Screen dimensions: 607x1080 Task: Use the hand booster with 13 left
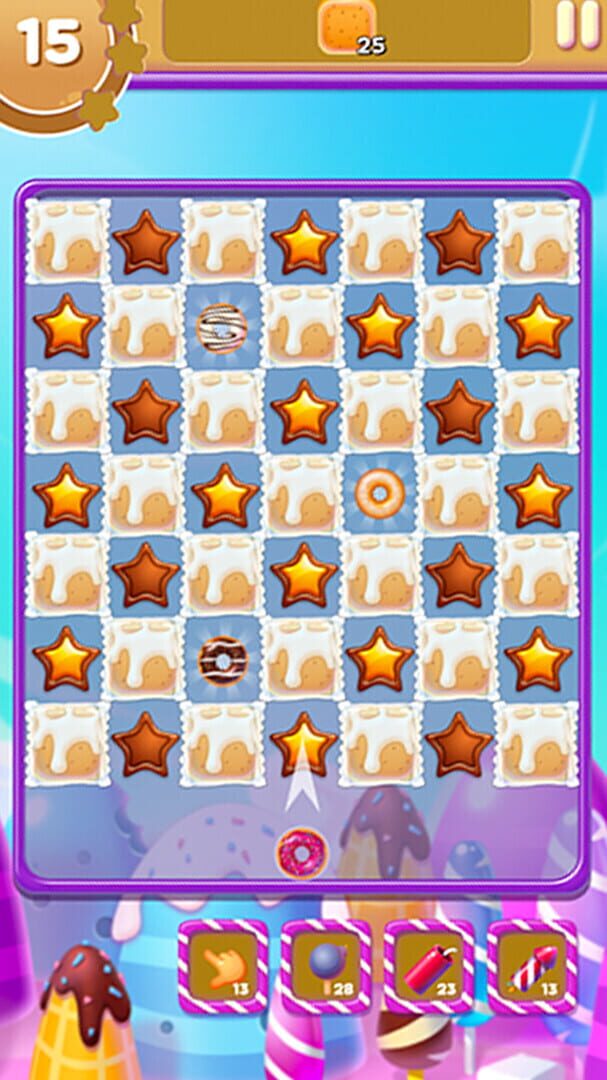click(x=222, y=966)
